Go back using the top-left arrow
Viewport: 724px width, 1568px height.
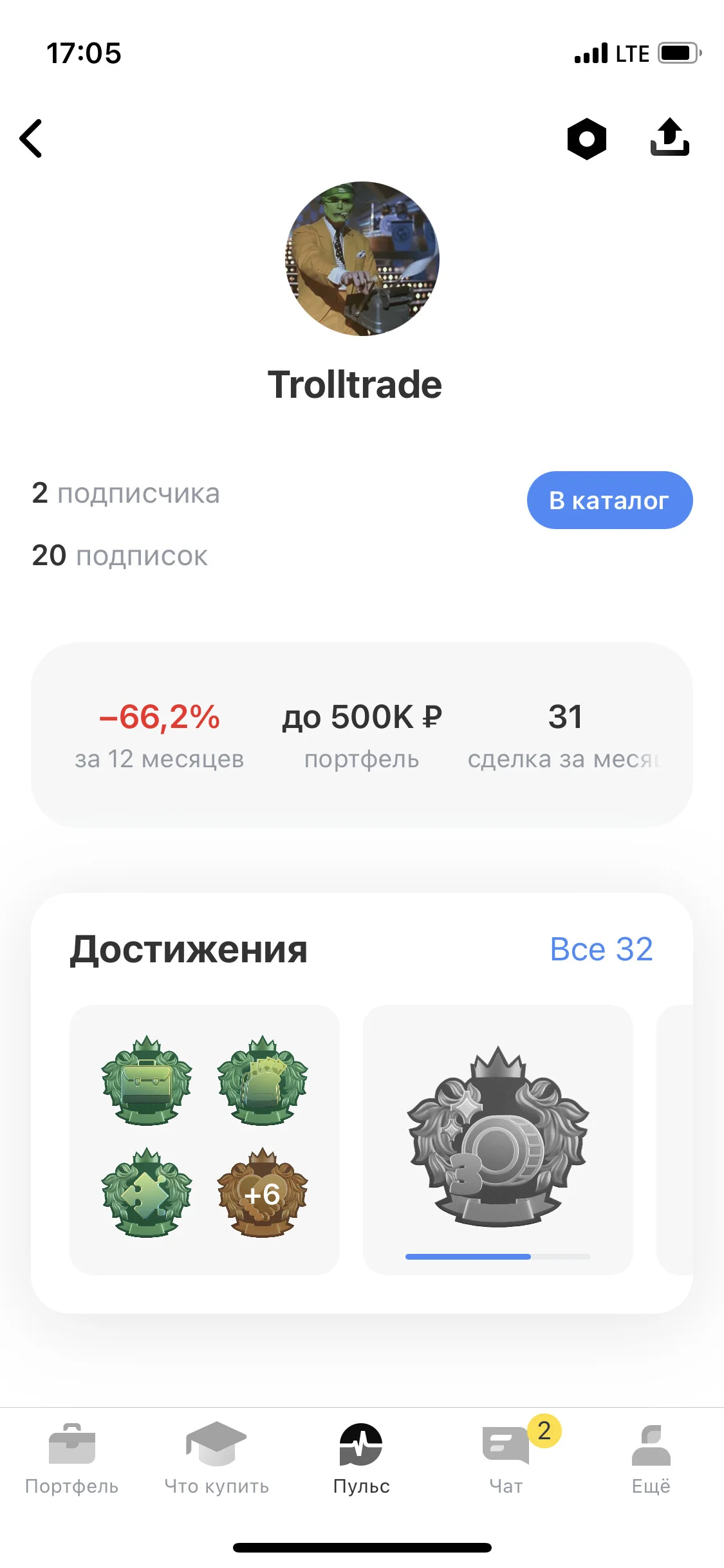tap(31, 138)
